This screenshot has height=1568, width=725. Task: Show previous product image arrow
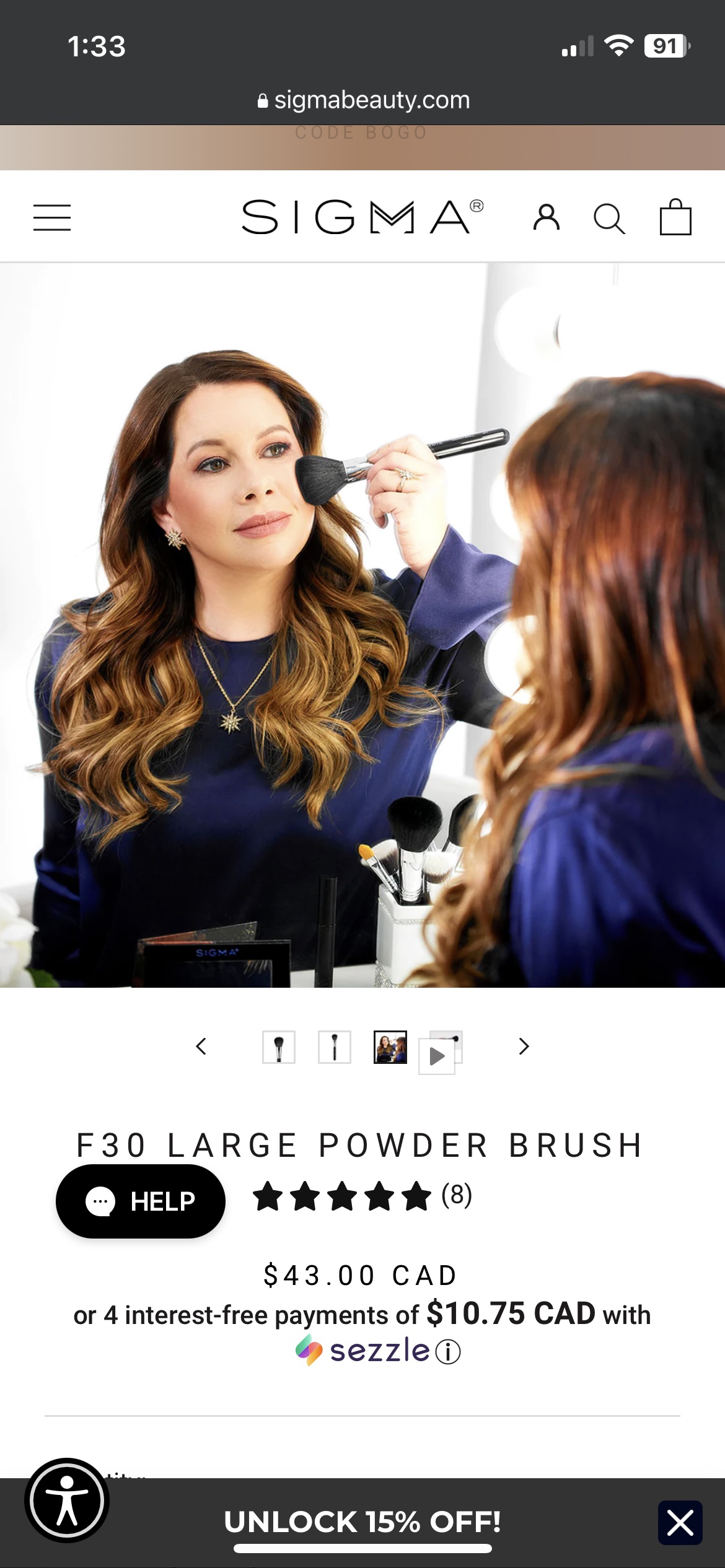[x=201, y=1047]
